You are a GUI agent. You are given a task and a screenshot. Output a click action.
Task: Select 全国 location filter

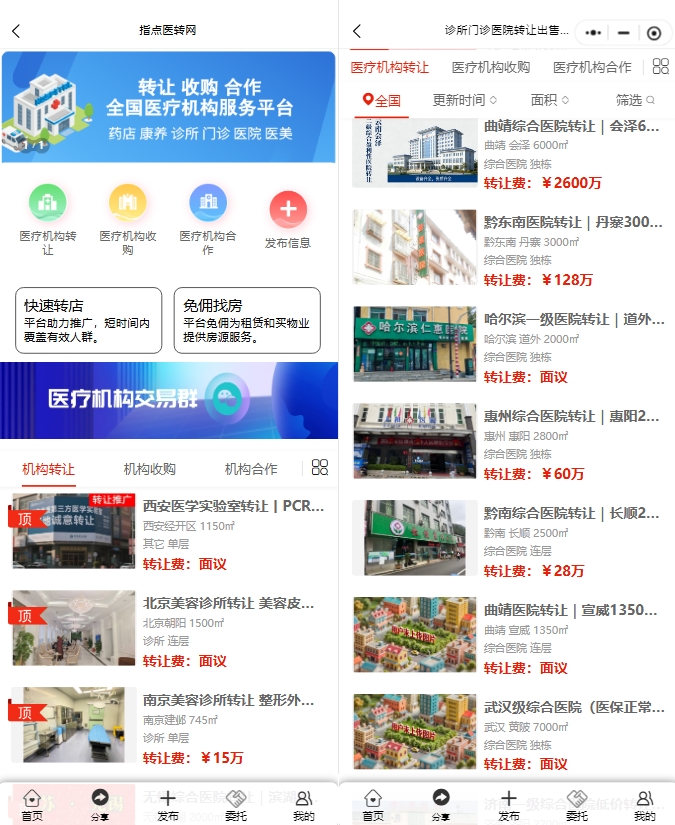(381, 100)
